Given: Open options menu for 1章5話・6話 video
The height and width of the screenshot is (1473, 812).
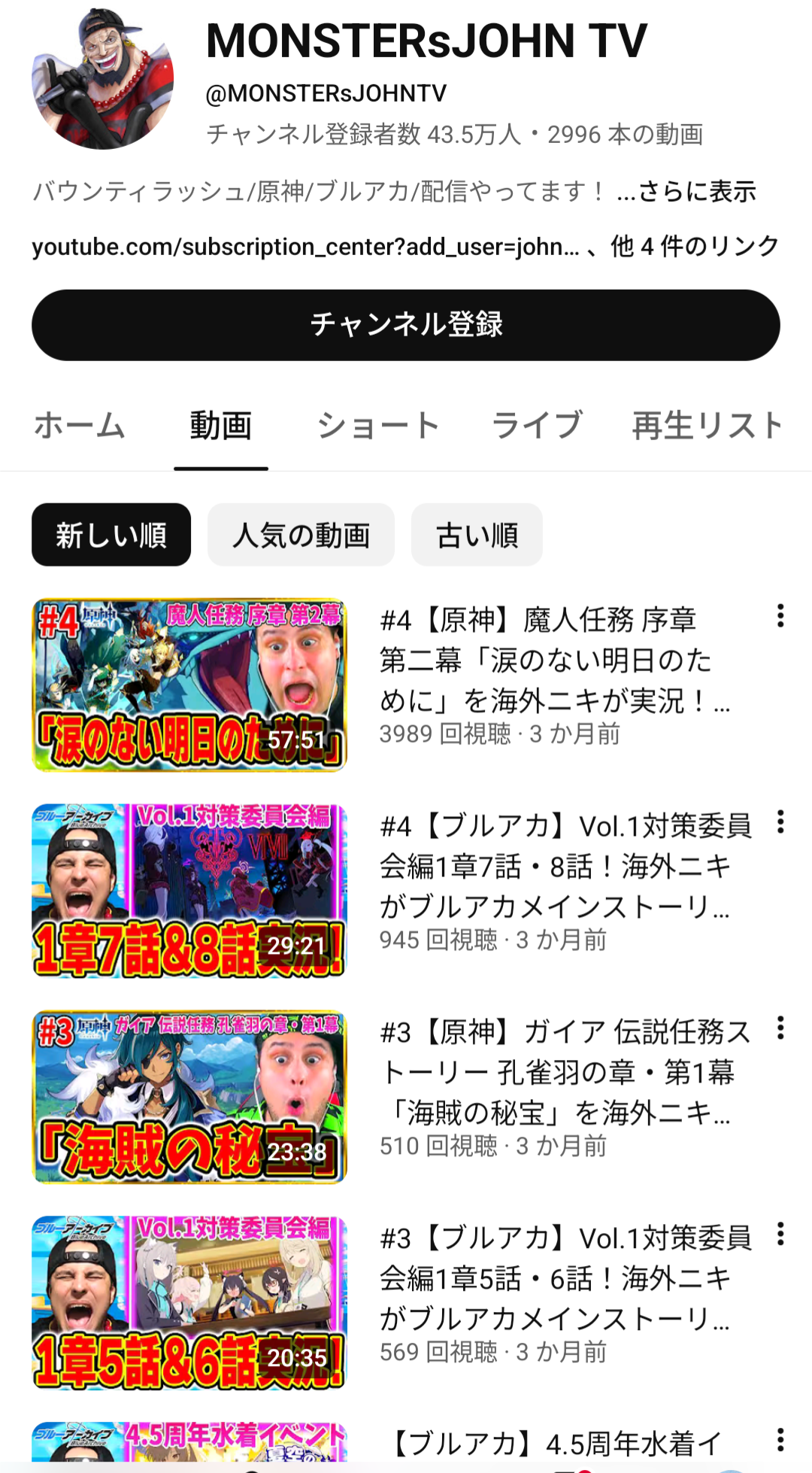Looking at the screenshot, I should (x=780, y=1235).
